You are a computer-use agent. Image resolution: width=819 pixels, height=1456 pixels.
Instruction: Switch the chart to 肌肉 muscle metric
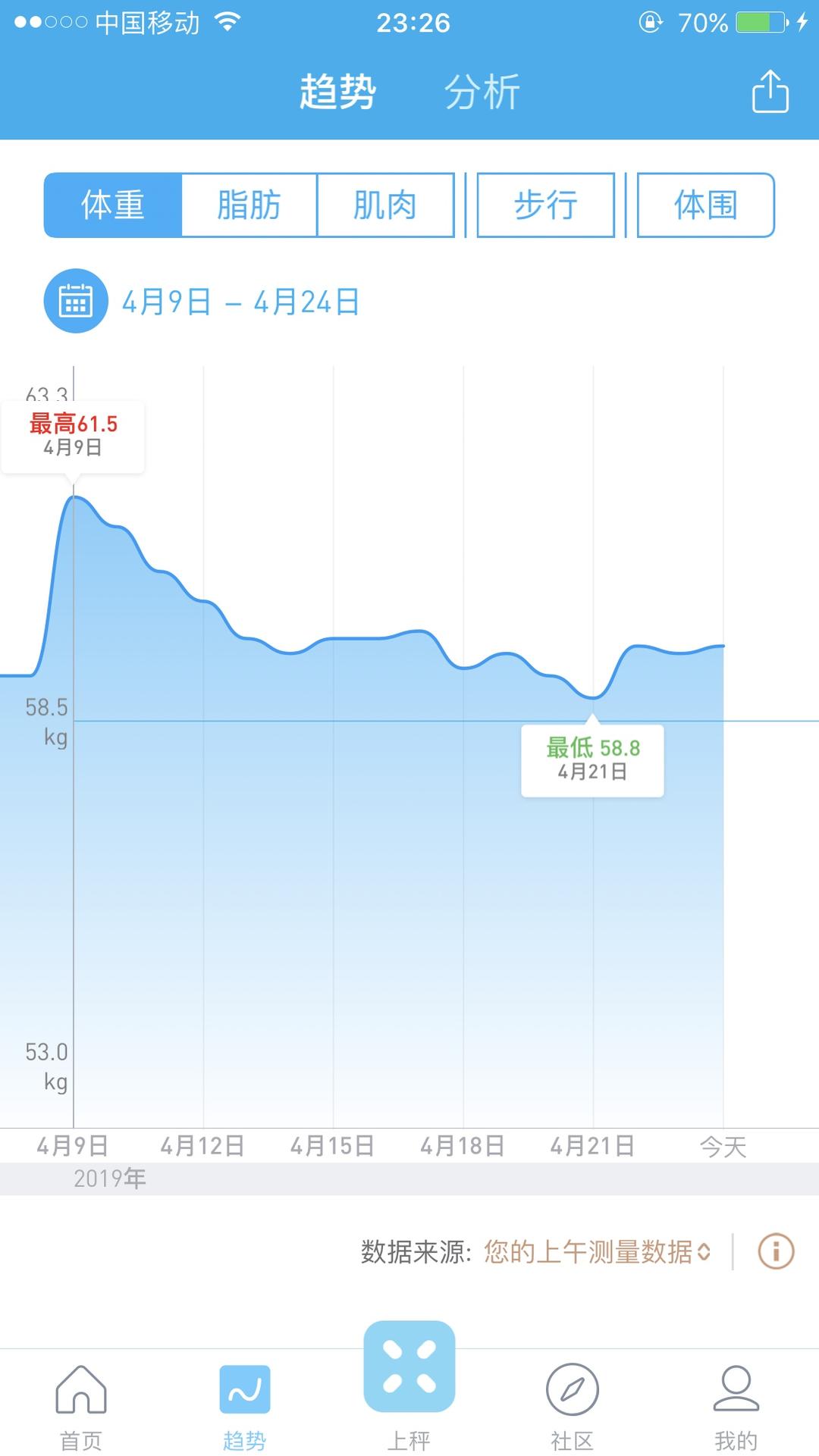(x=386, y=205)
